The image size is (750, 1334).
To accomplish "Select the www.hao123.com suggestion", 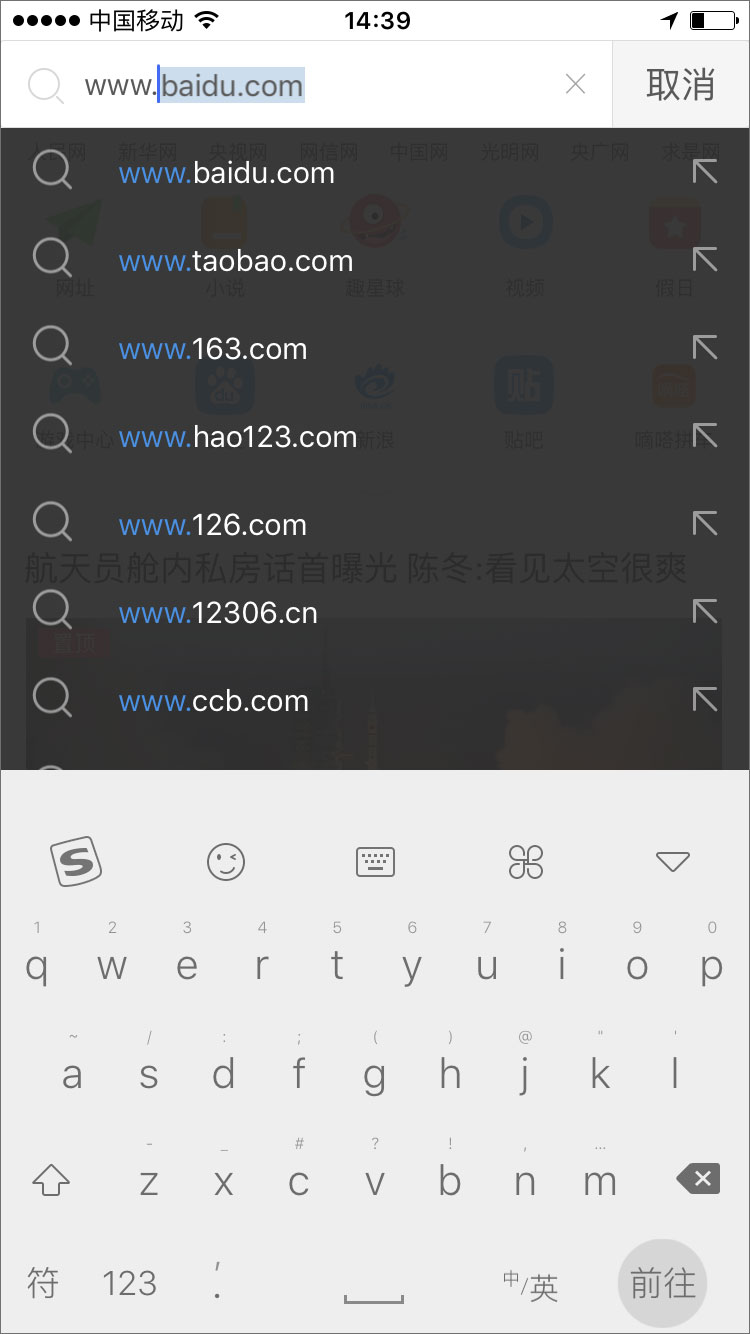I will [238, 437].
